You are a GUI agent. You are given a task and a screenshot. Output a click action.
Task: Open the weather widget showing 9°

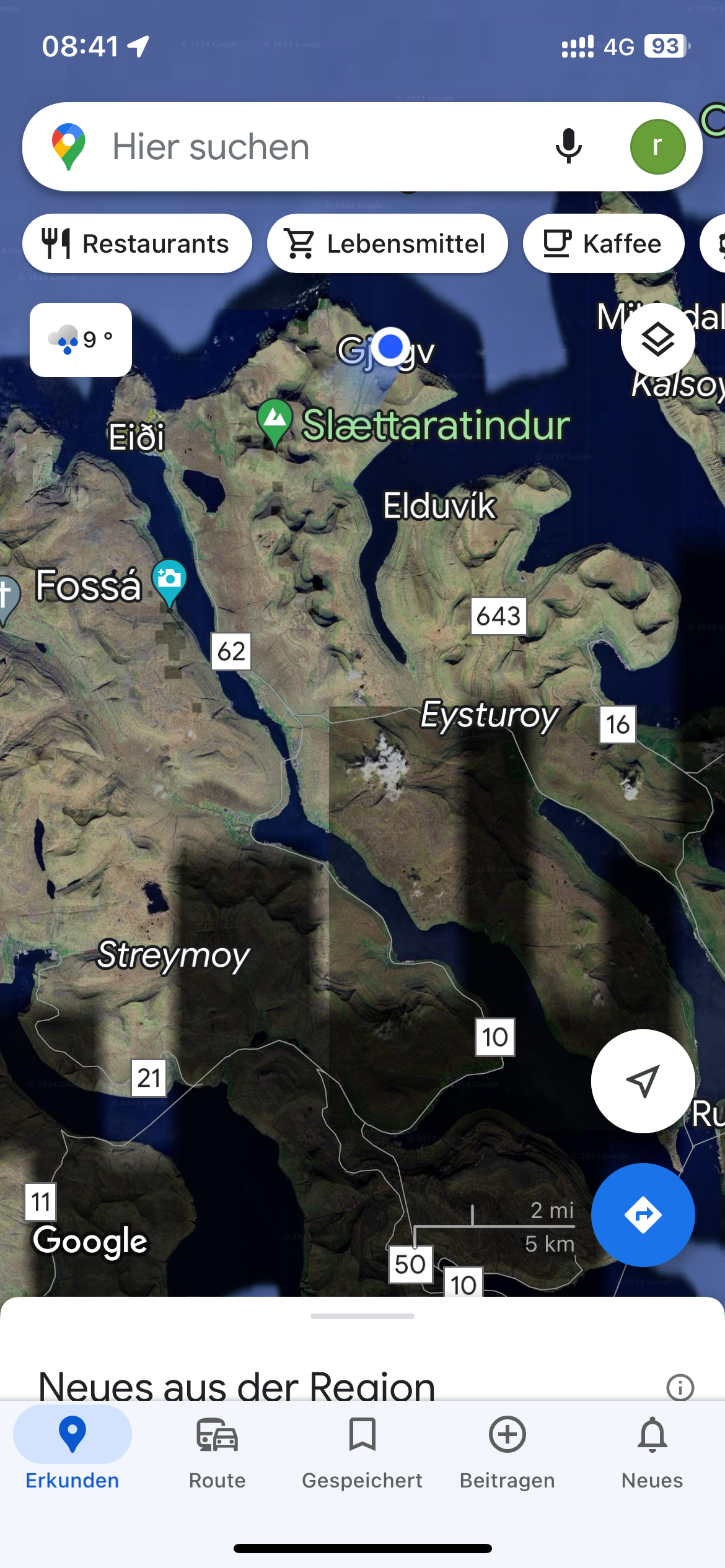coord(81,340)
